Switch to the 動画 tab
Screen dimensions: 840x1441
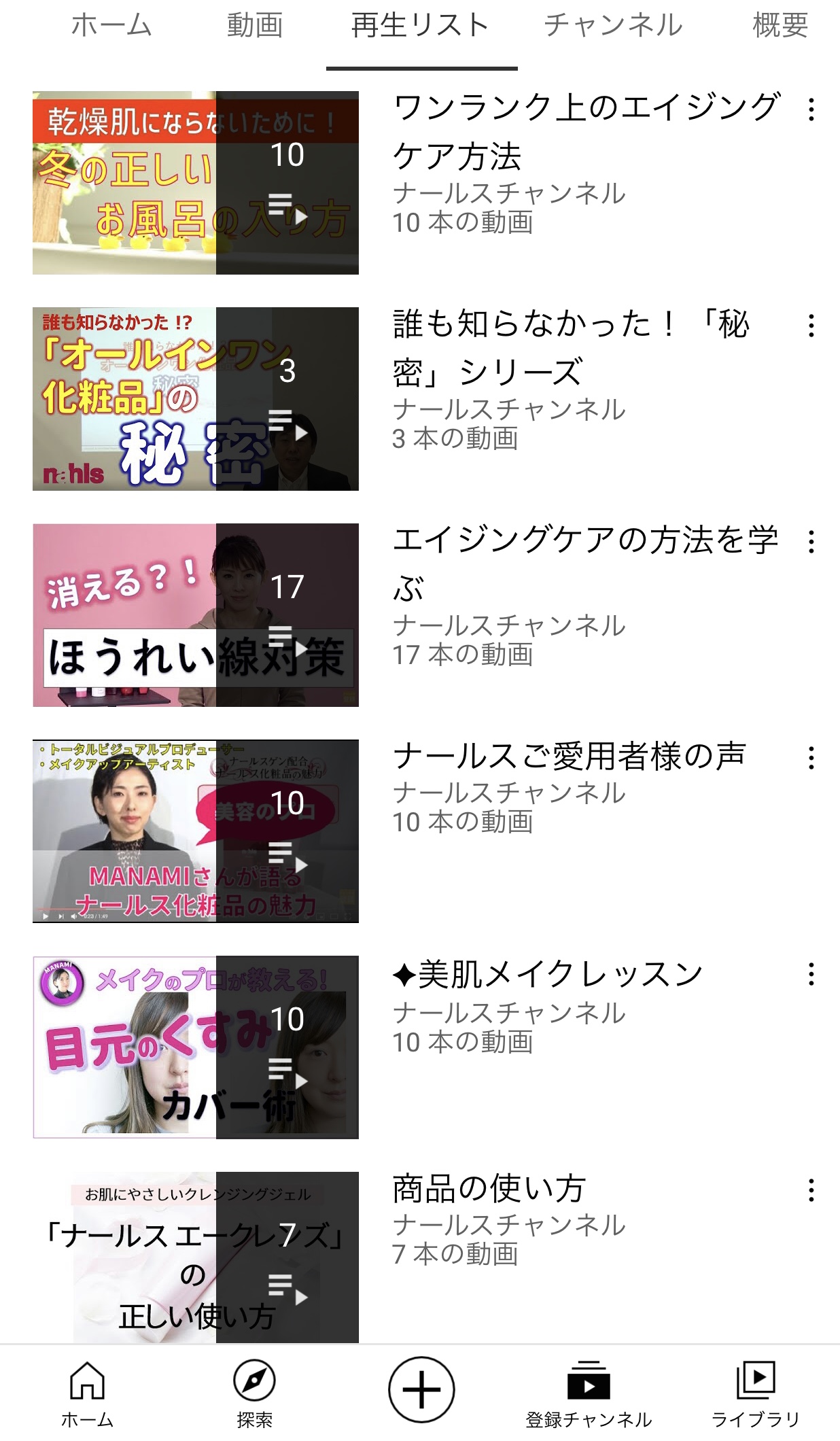(255, 26)
